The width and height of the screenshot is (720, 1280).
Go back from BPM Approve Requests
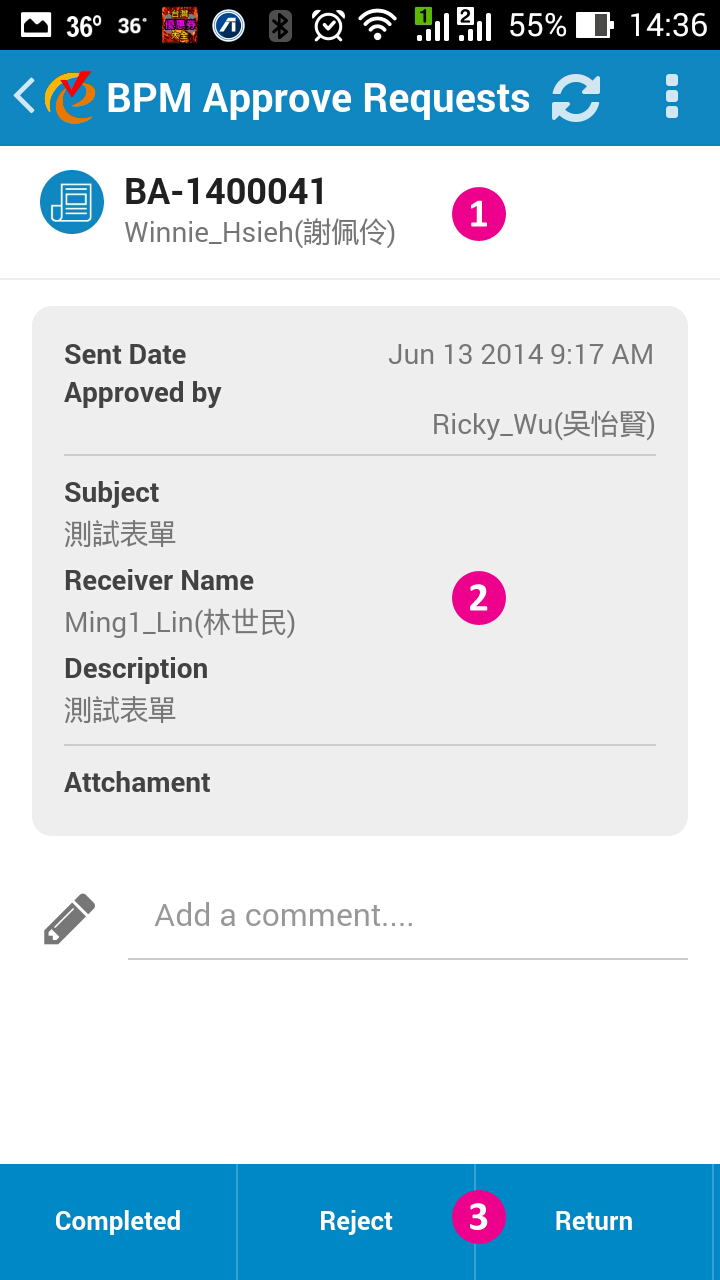pos(26,97)
